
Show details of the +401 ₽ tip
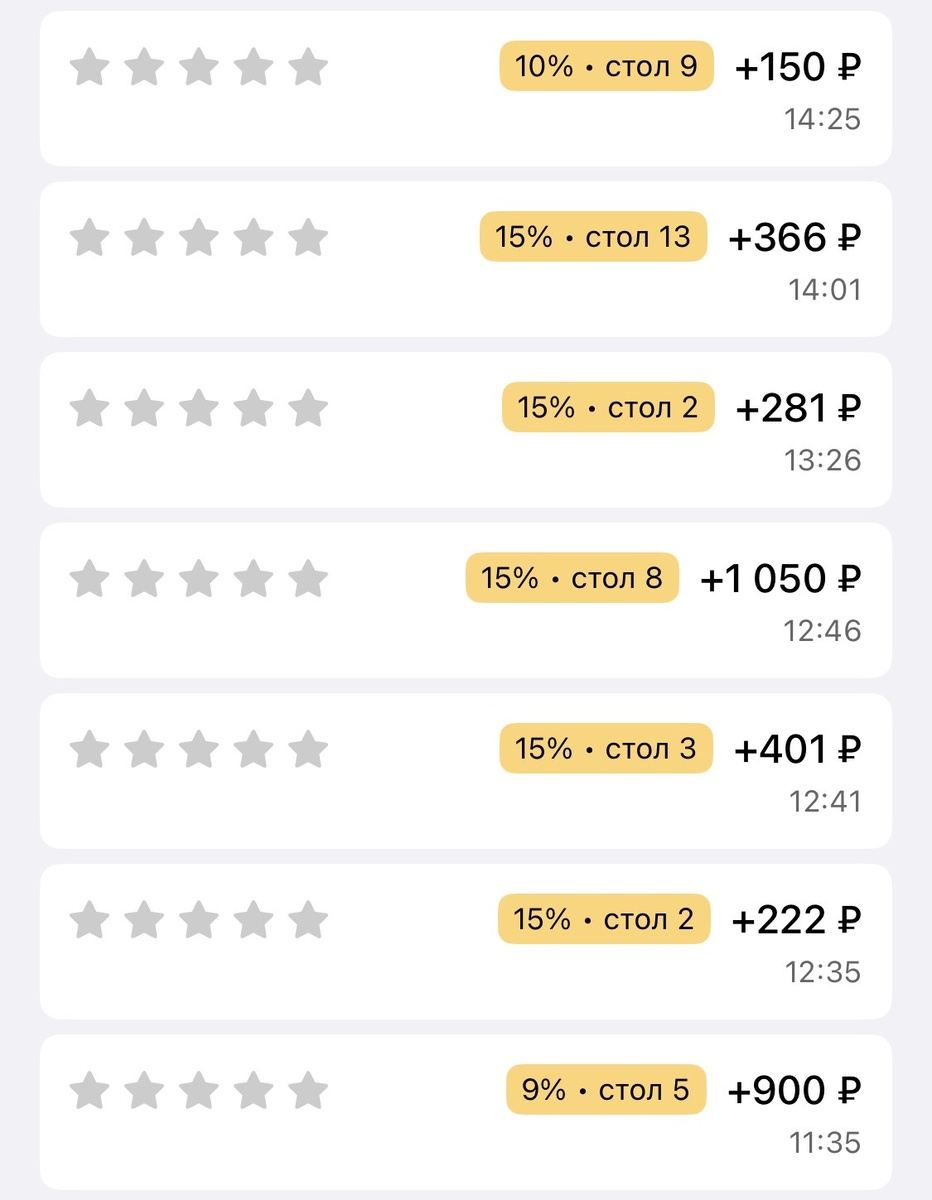[466, 771]
